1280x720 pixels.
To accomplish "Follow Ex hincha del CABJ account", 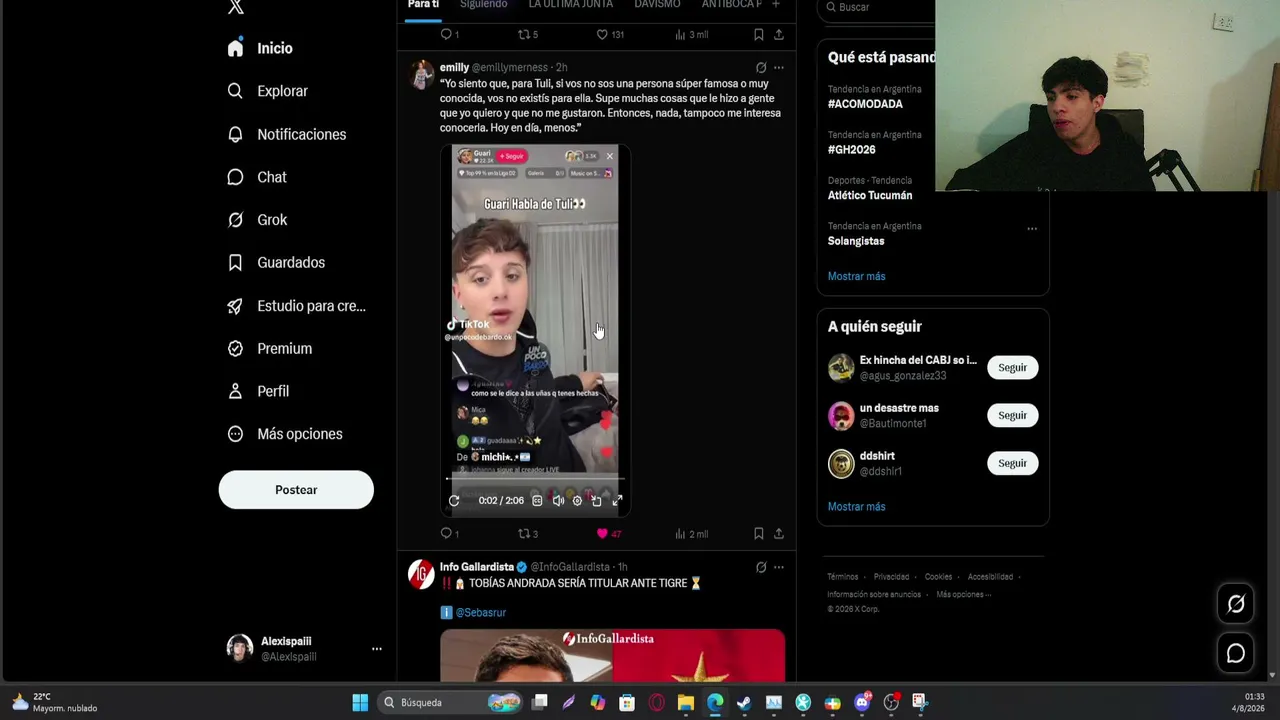I will click(1012, 368).
